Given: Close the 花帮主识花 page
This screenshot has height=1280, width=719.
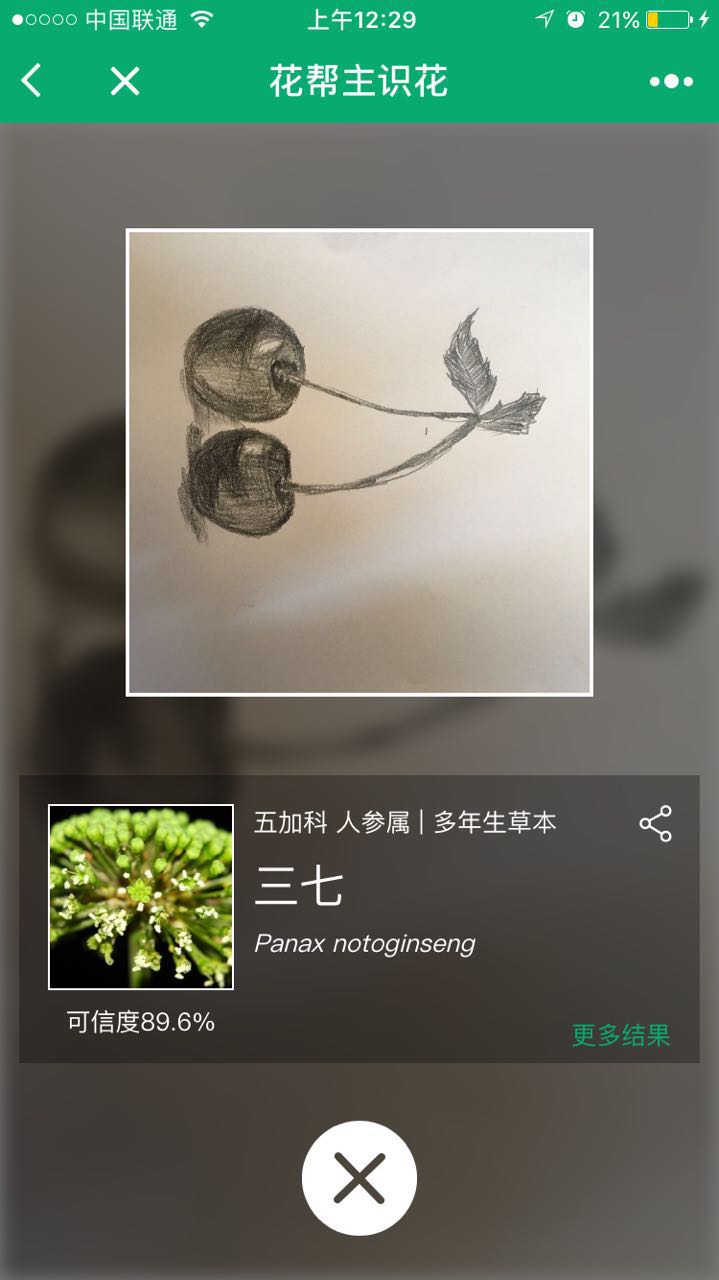Looking at the screenshot, I should coord(125,80).
